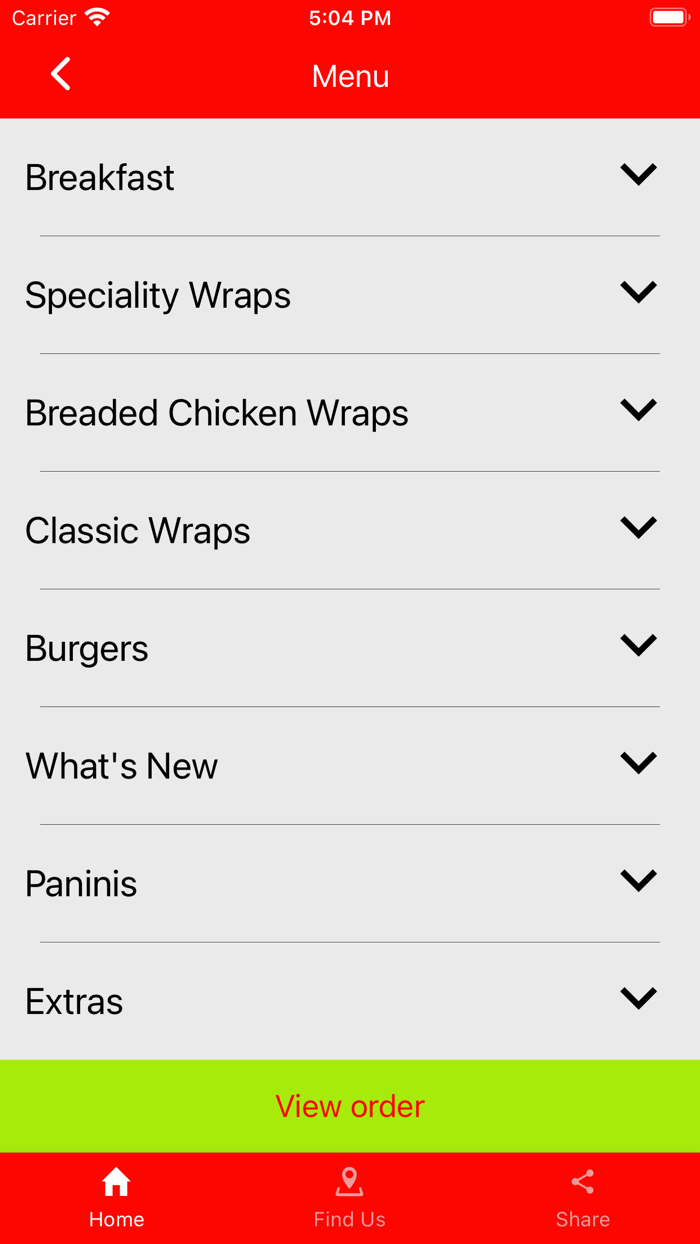Expand the What's New section
The height and width of the screenshot is (1244, 700).
pos(638,763)
